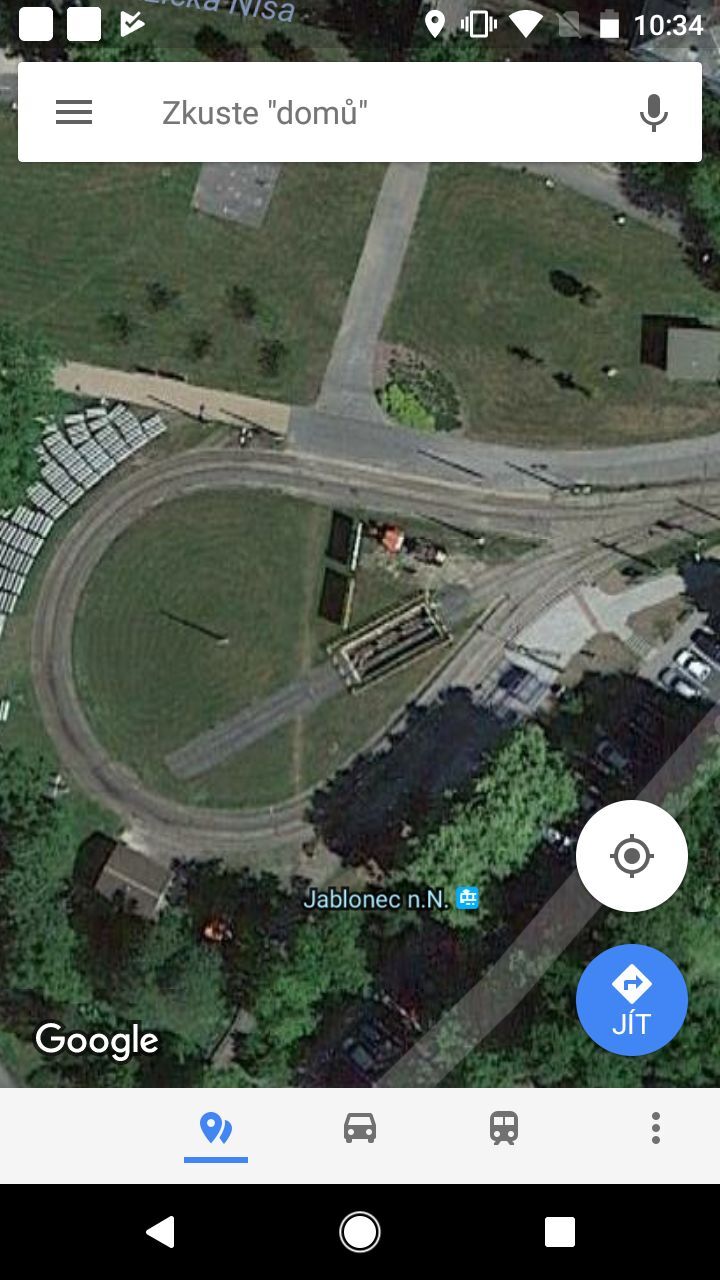This screenshot has height=1280, width=720.
Task: Open the hamburger menu drawer
Action: [74, 112]
